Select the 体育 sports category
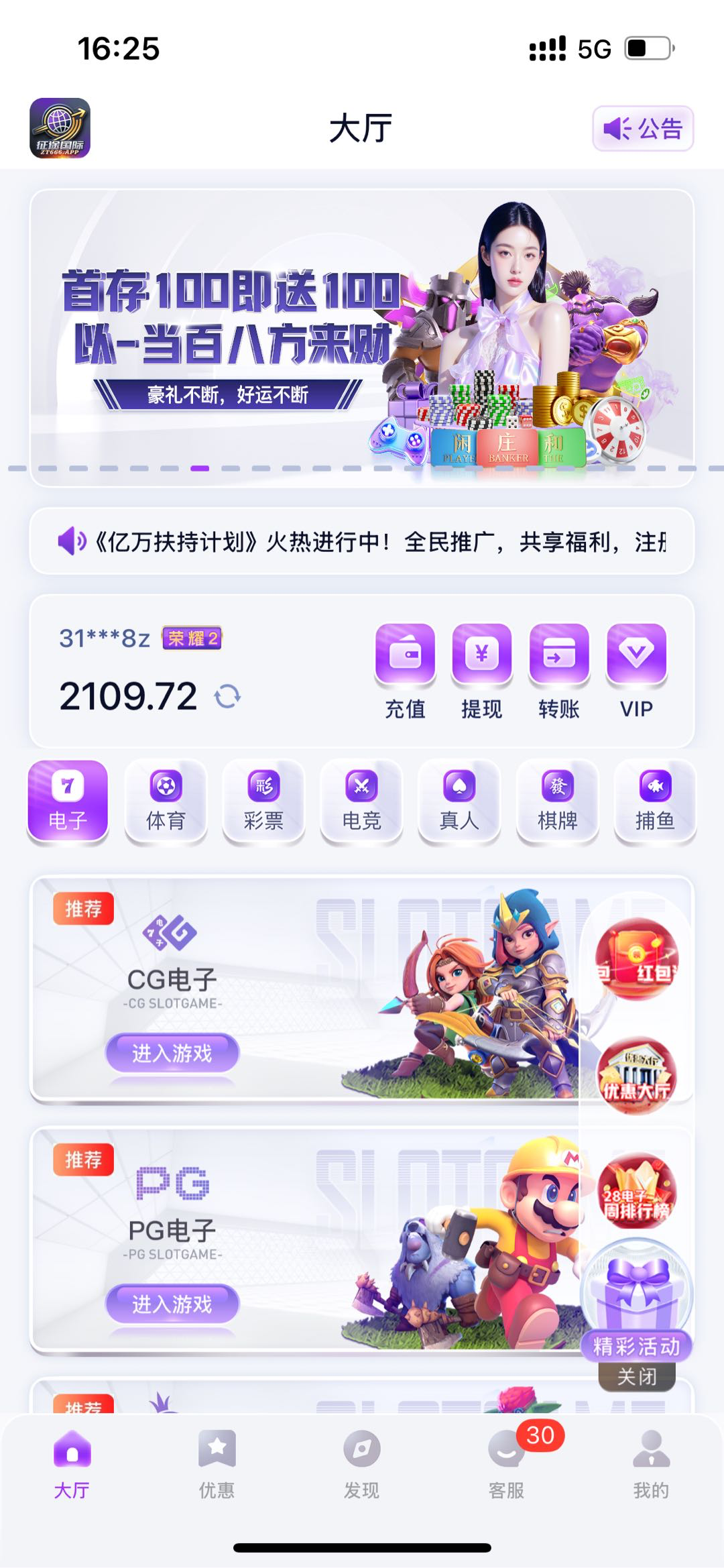Image resolution: width=724 pixels, height=1568 pixels. point(166,801)
